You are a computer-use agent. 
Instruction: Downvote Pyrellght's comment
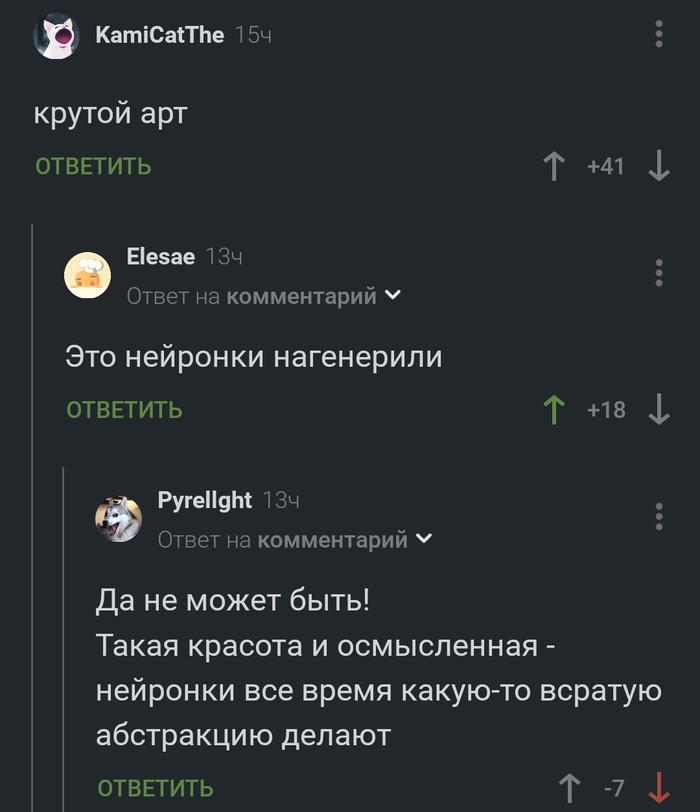[x=659, y=788]
